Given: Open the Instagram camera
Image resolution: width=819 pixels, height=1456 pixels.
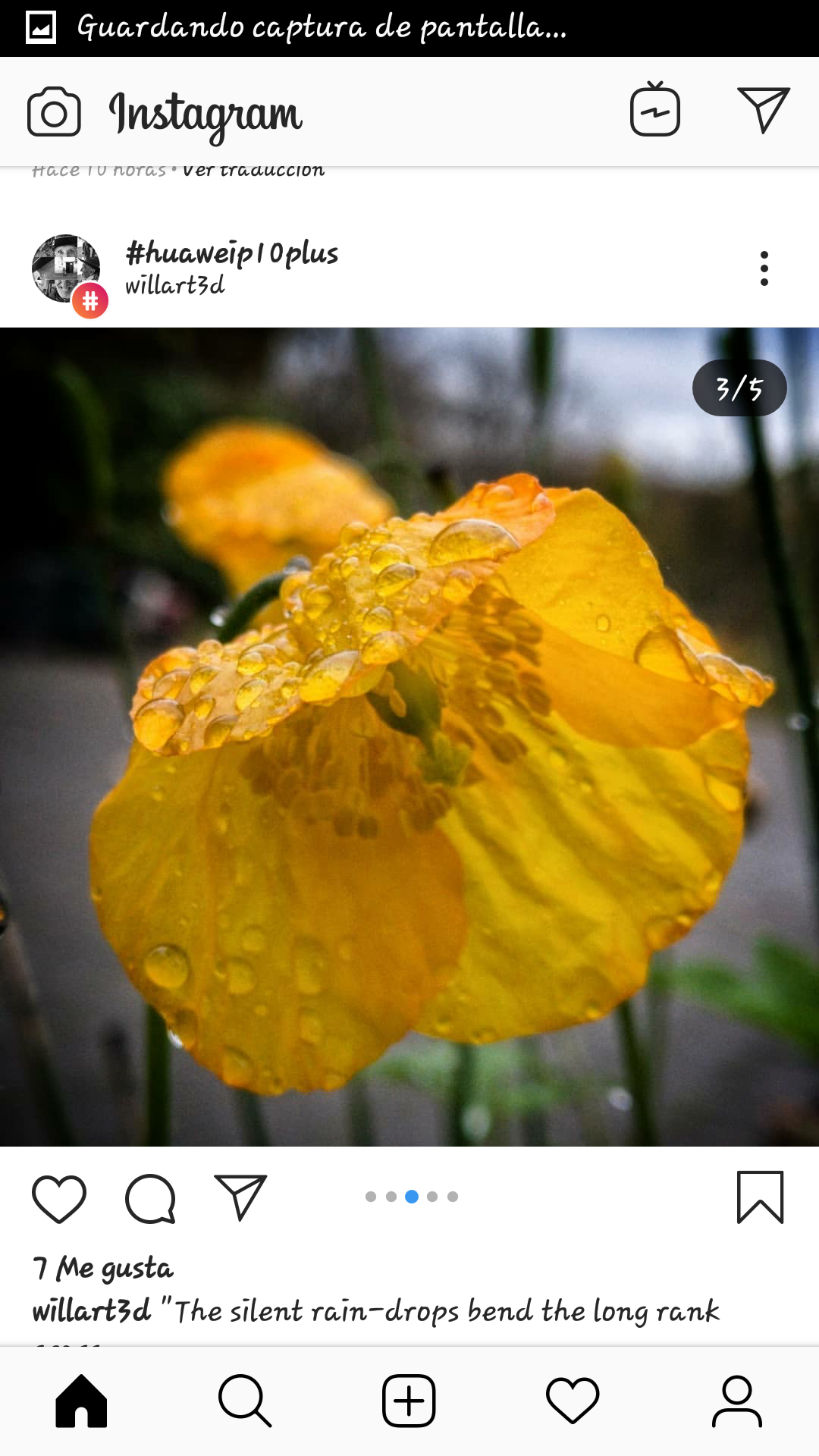Looking at the screenshot, I should 54,112.
